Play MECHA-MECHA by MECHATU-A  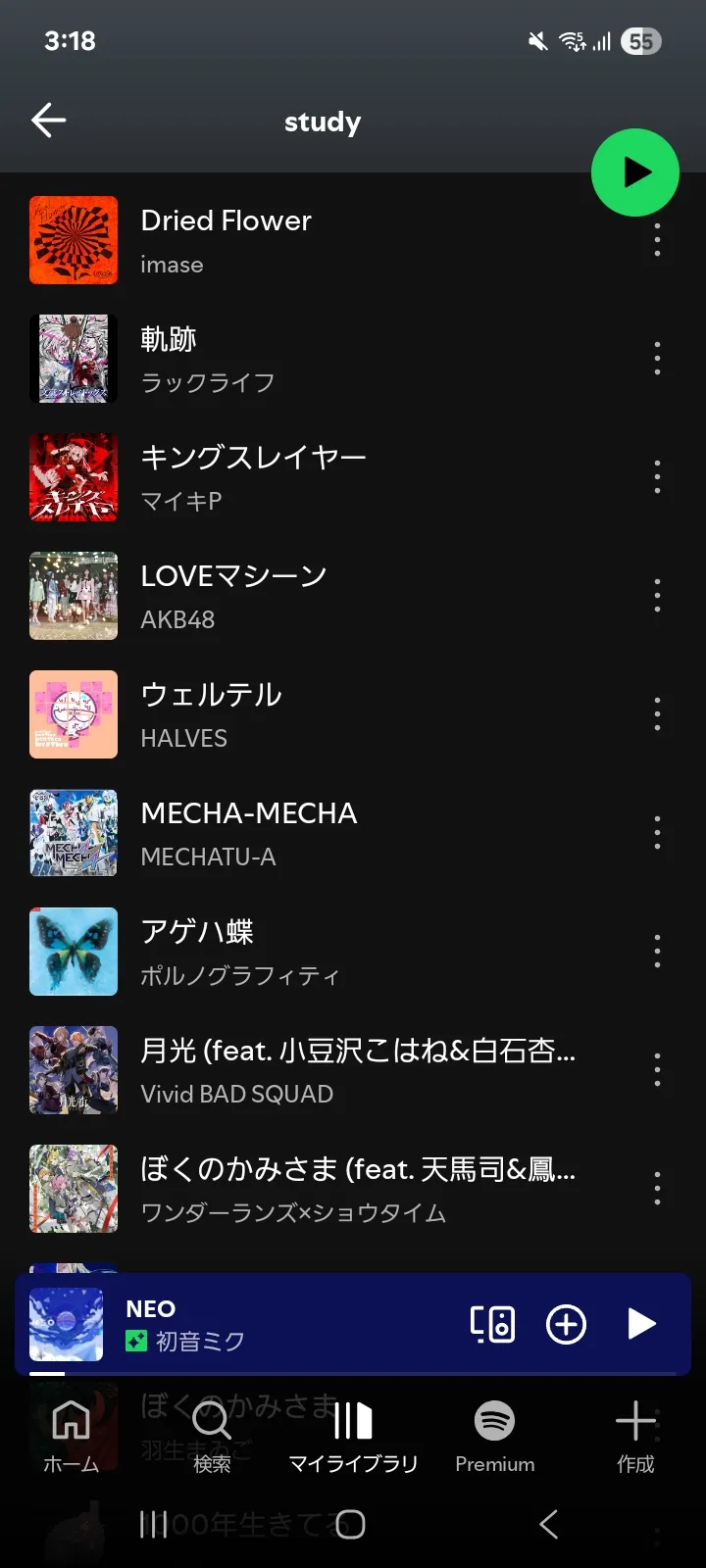(294, 833)
